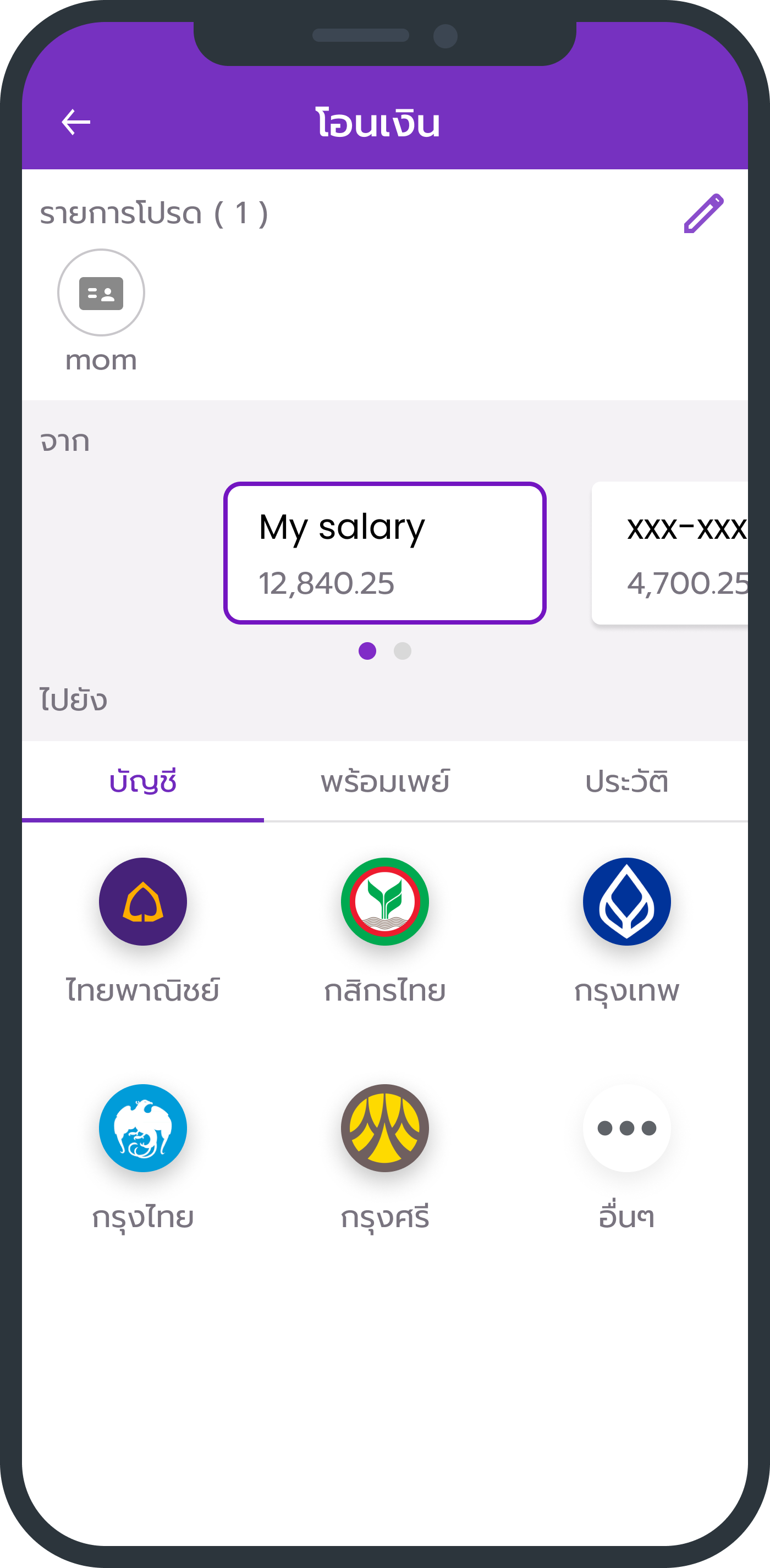Open the ประวัติ tab
Image resolution: width=770 pixels, height=1568 pixels.
(x=626, y=782)
